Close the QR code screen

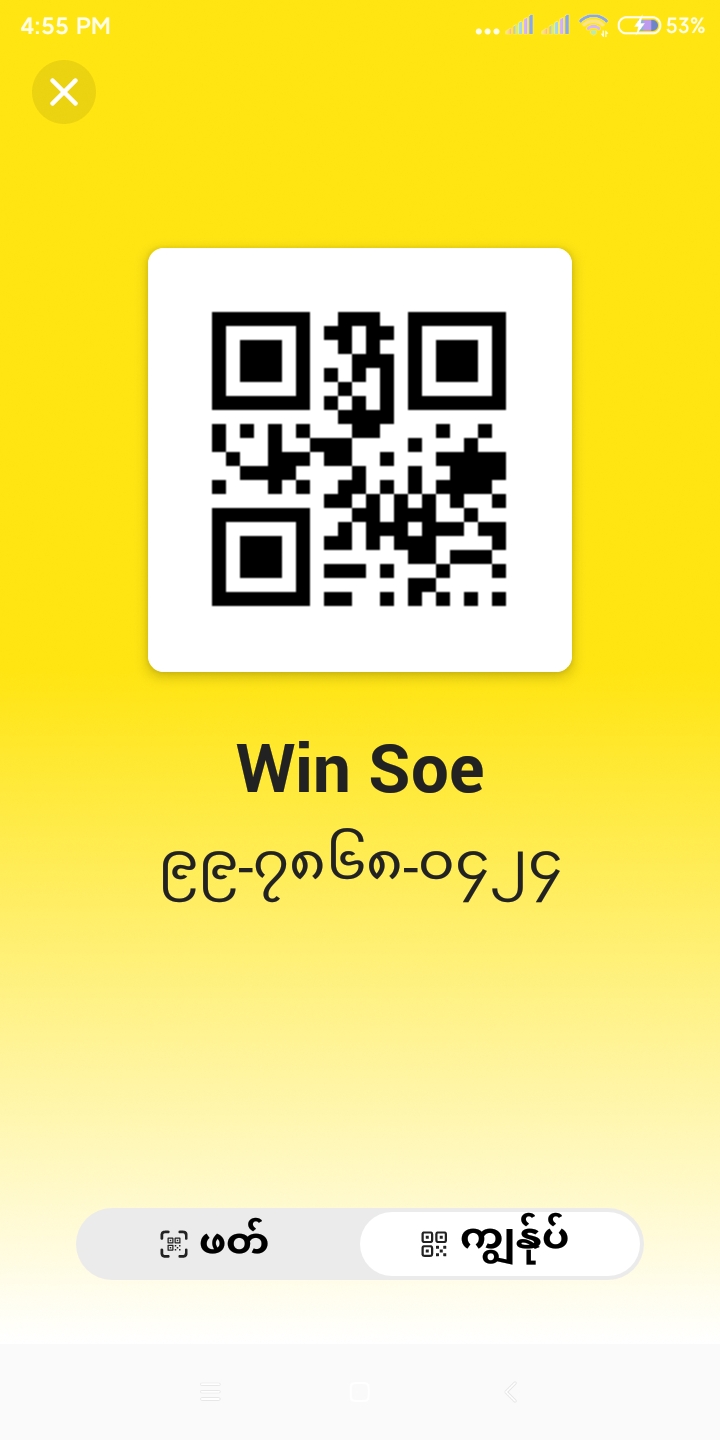click(x=64, y=92)
